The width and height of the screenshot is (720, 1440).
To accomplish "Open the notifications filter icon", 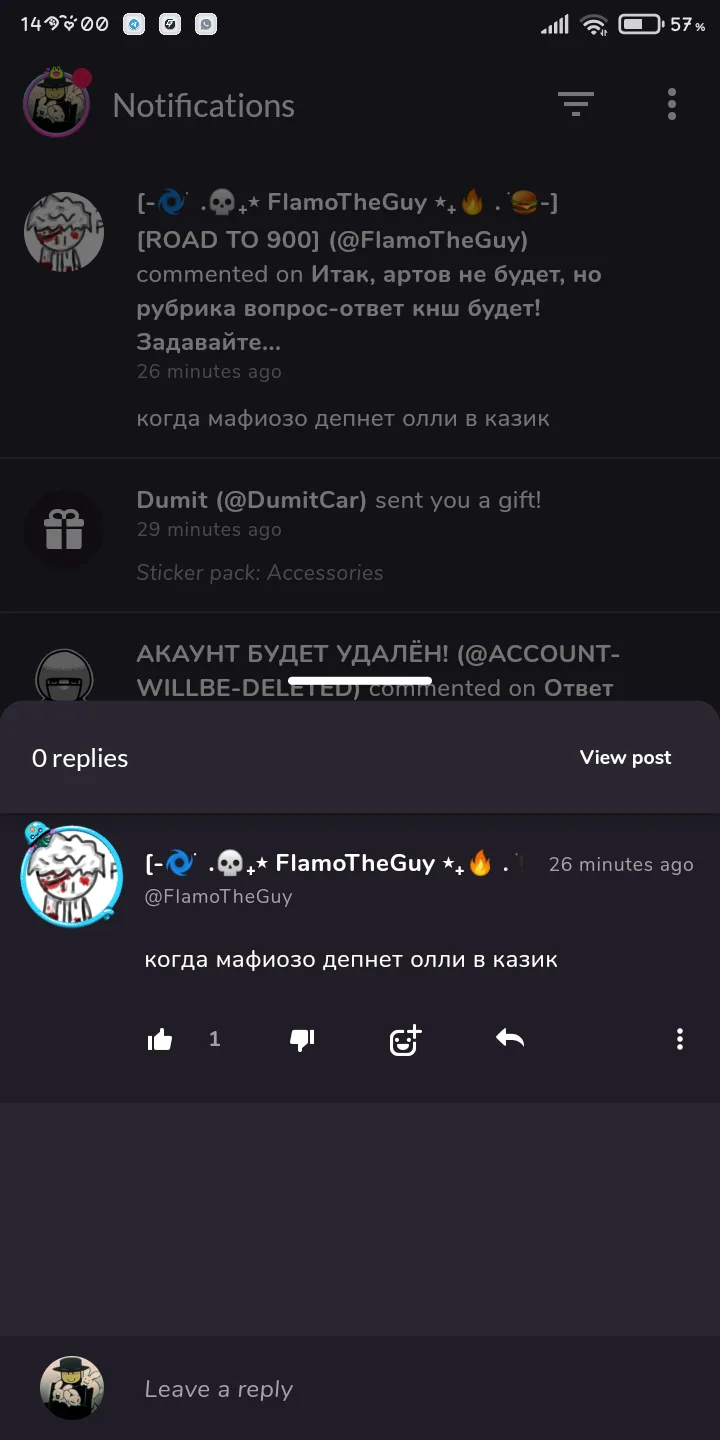I will point(576,104).
